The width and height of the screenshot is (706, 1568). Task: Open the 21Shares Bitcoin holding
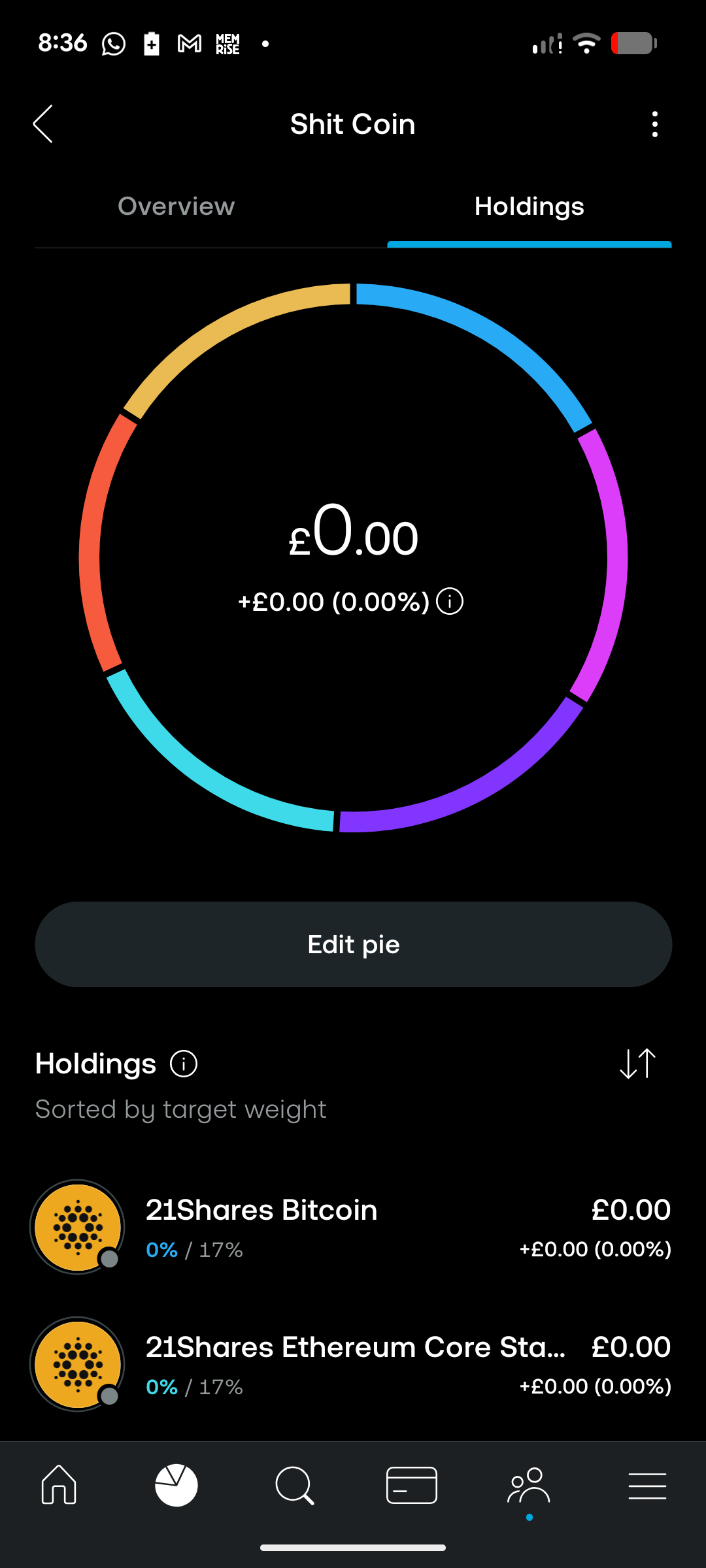[x=353, y=1228]
